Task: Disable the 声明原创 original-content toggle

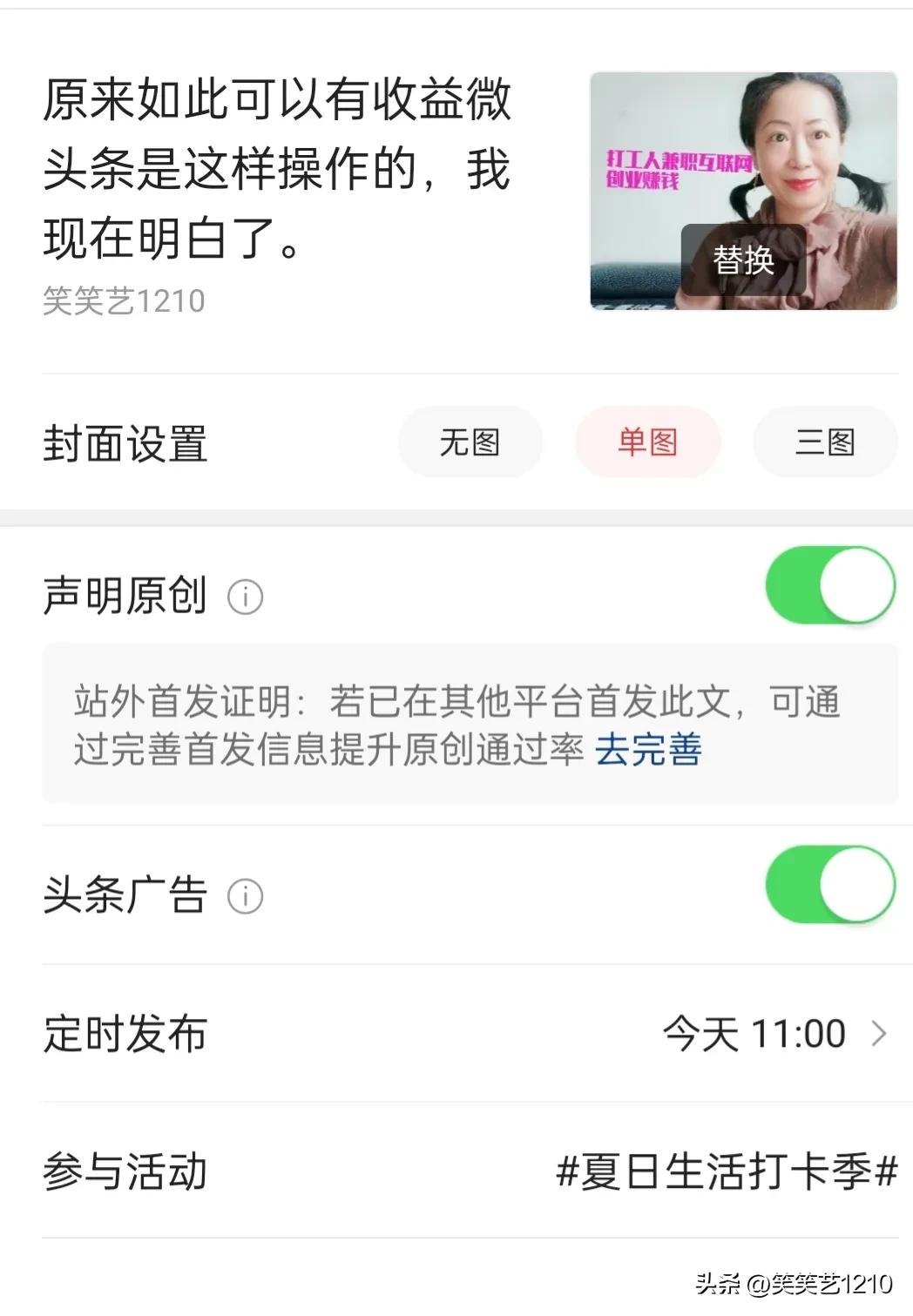Action: coord(828,585)
